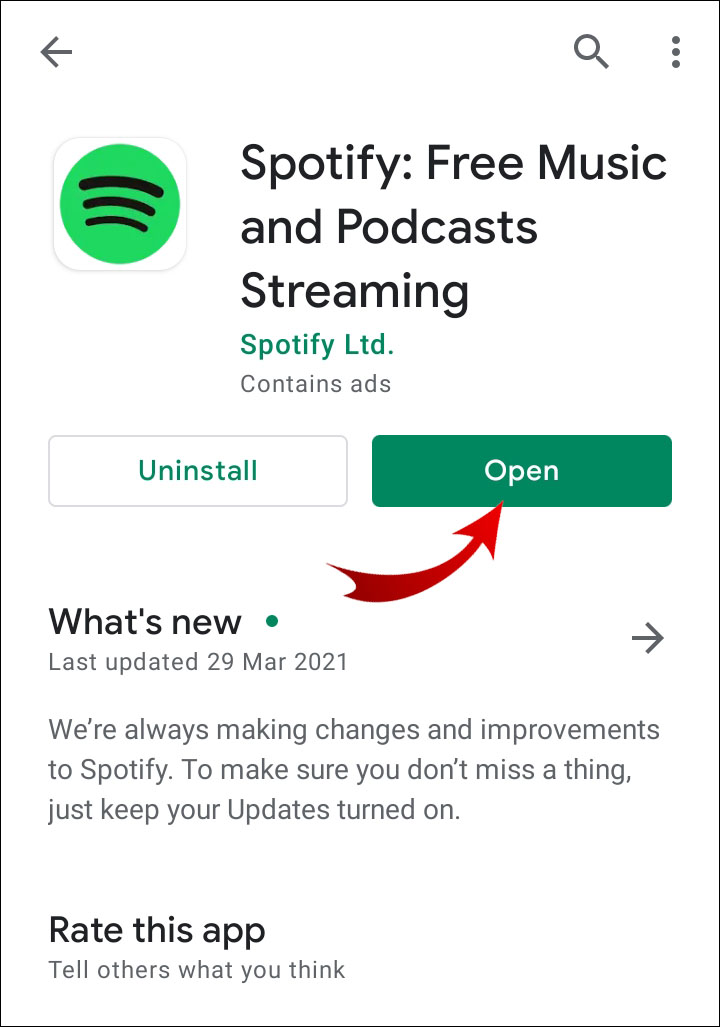The image size is (720, 1027).
Task: Go back using the arrow
Action: [57, 52]
